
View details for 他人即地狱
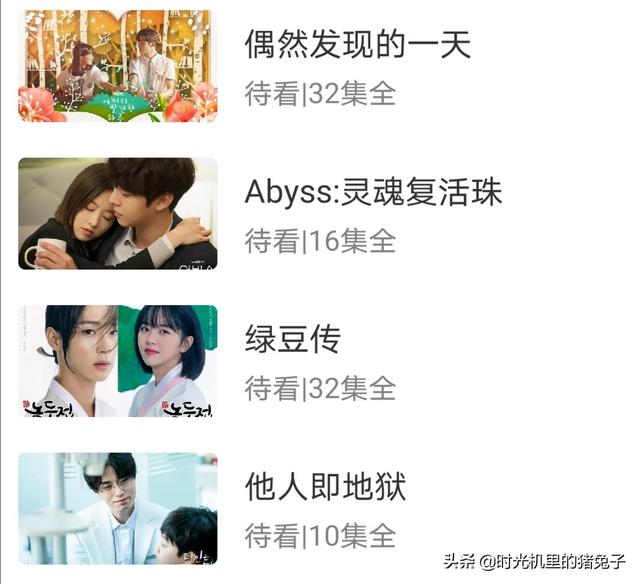pyautogui.click(x=325, y=487)
